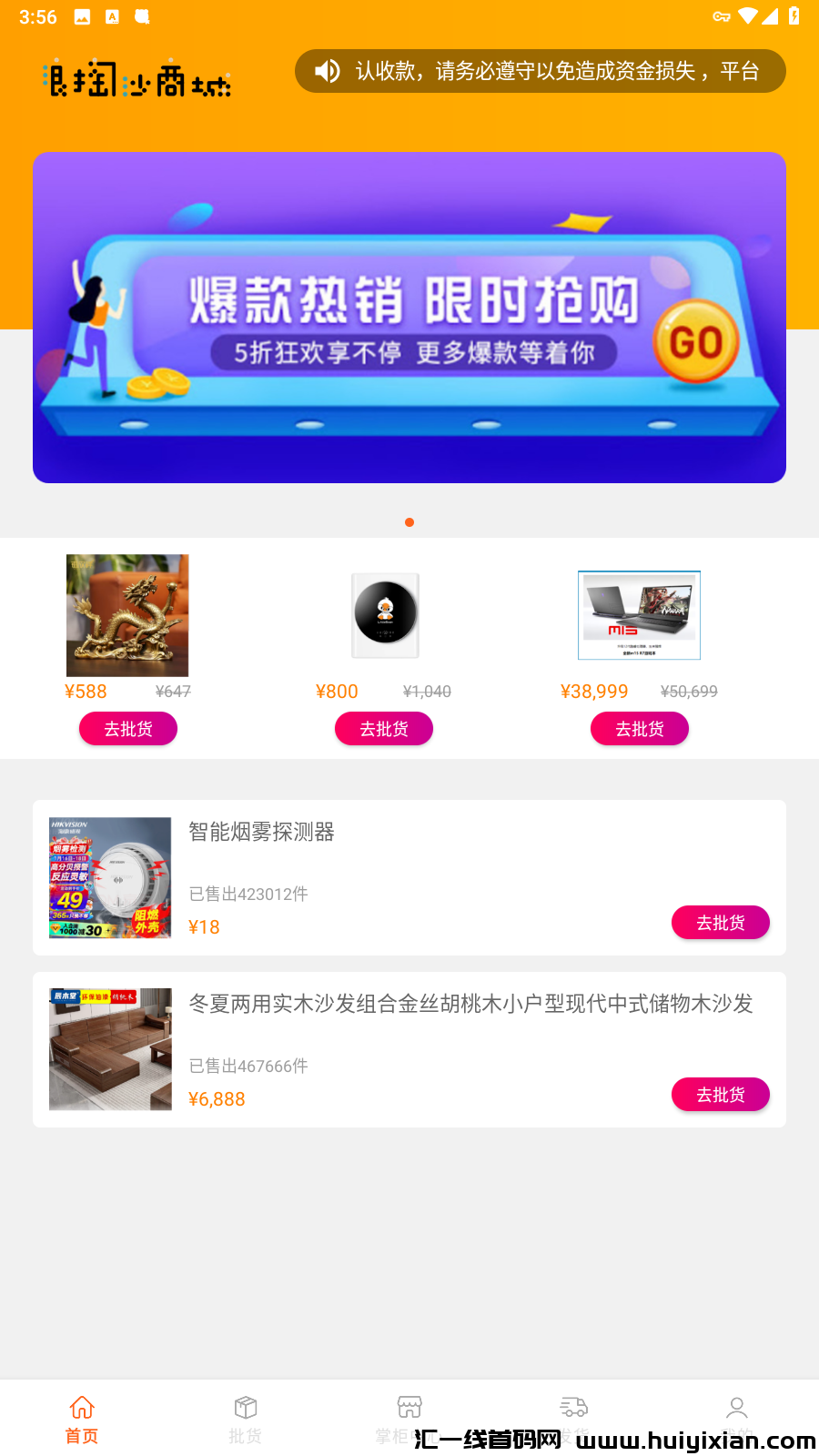Image resolution: width=819 pixels, height=1456 pixels.
Task: Tap 去批货 for the smoke detector
Action: point(720,922)
